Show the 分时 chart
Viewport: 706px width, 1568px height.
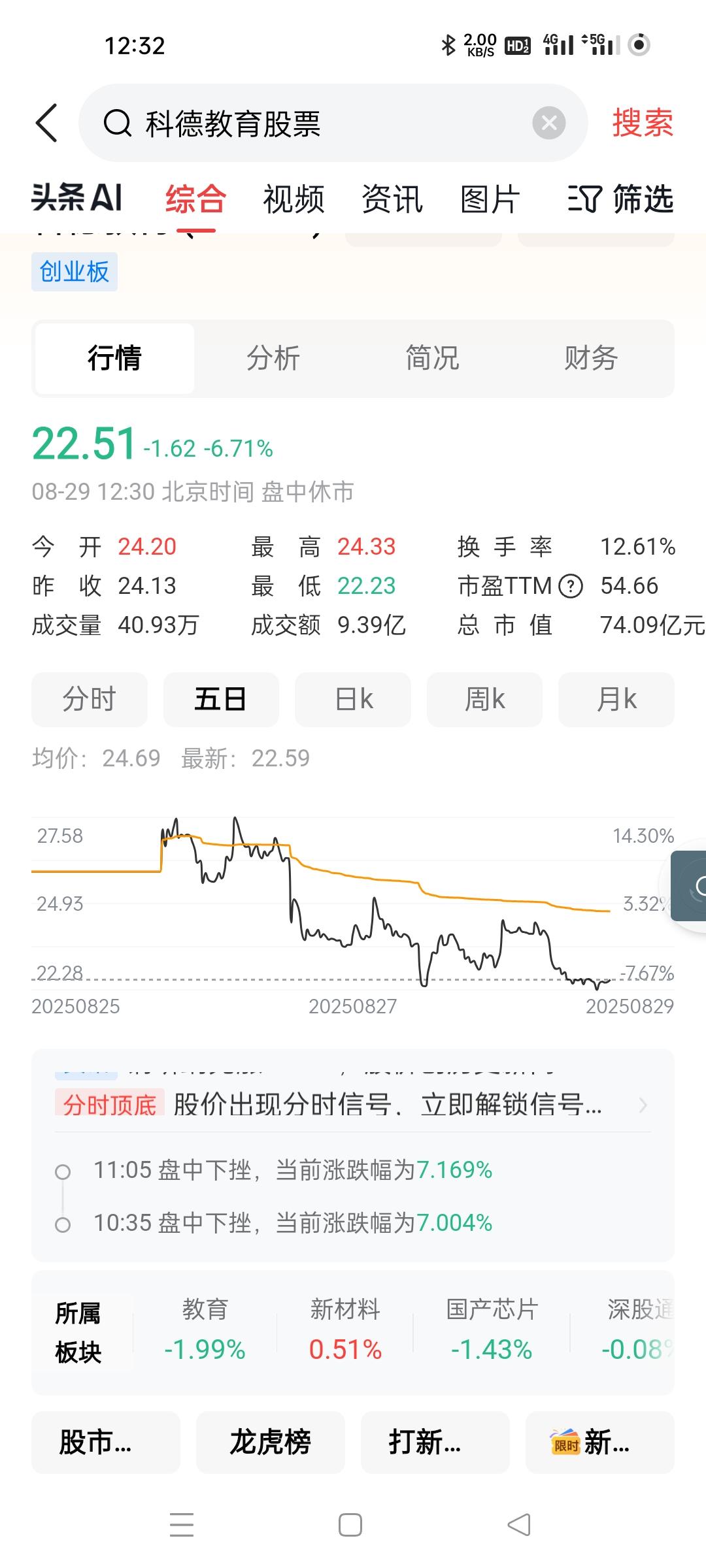click(x=90, y=699)
